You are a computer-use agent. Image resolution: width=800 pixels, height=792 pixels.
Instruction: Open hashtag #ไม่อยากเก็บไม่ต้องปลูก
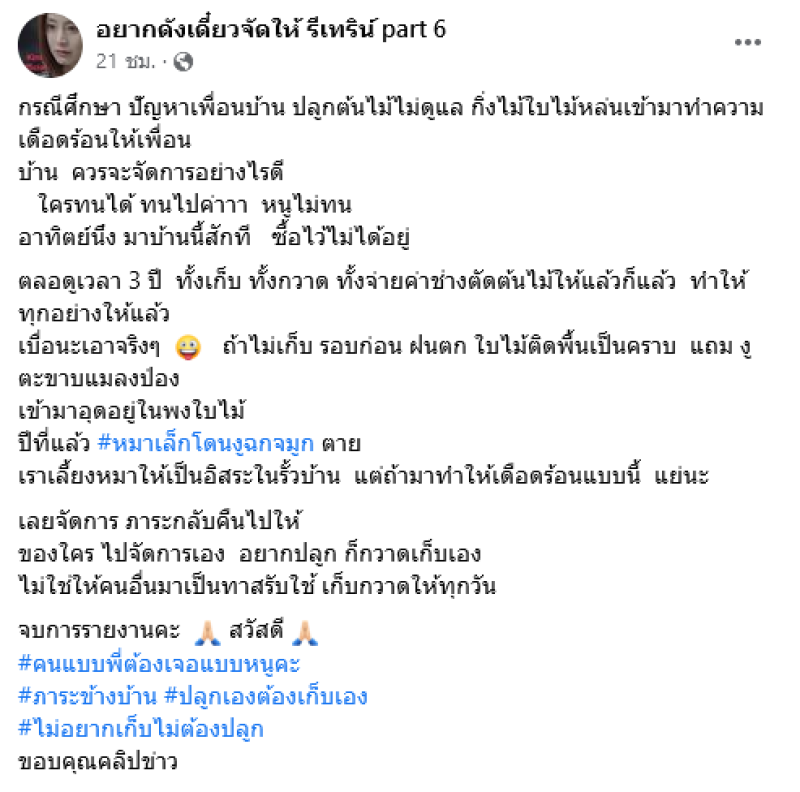141,729
